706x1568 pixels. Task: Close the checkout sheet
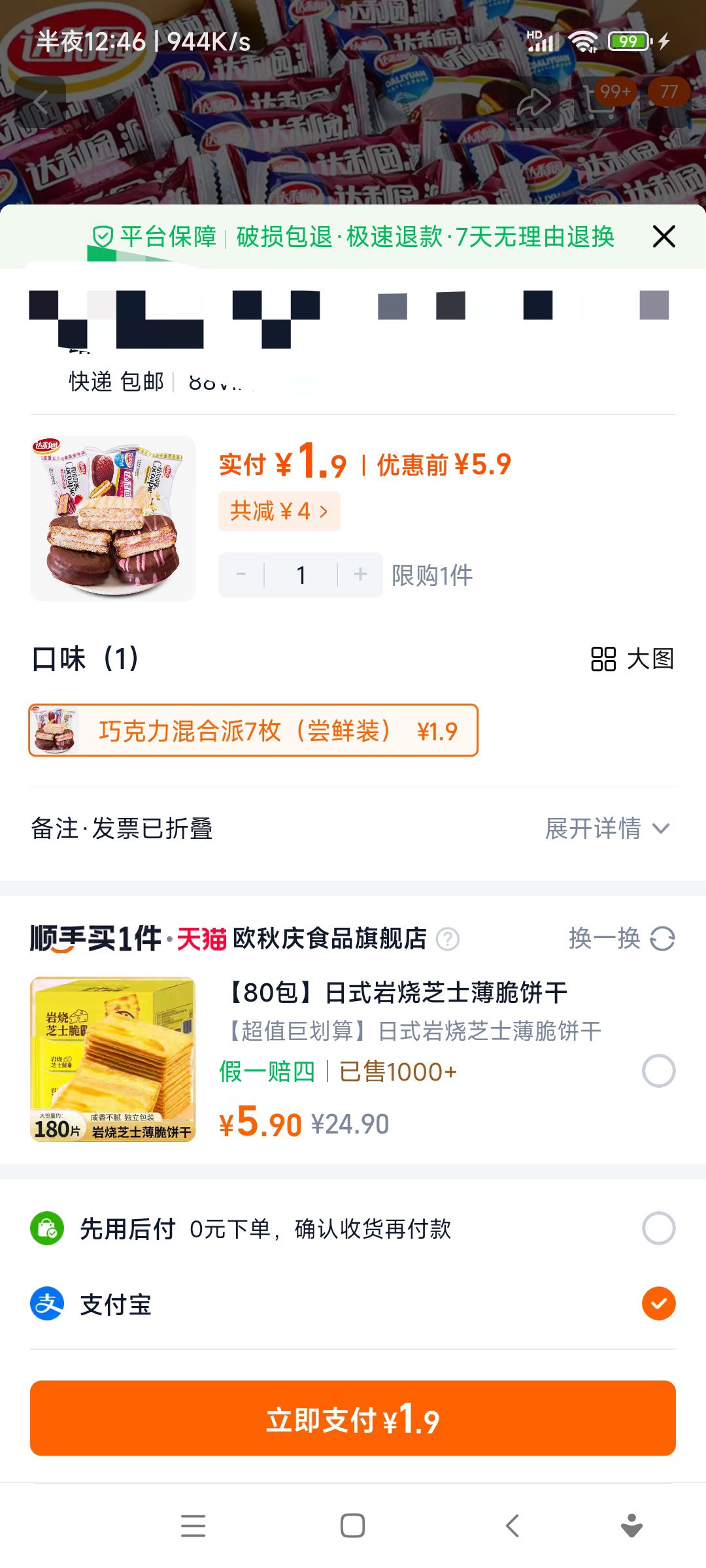point(664,237)
